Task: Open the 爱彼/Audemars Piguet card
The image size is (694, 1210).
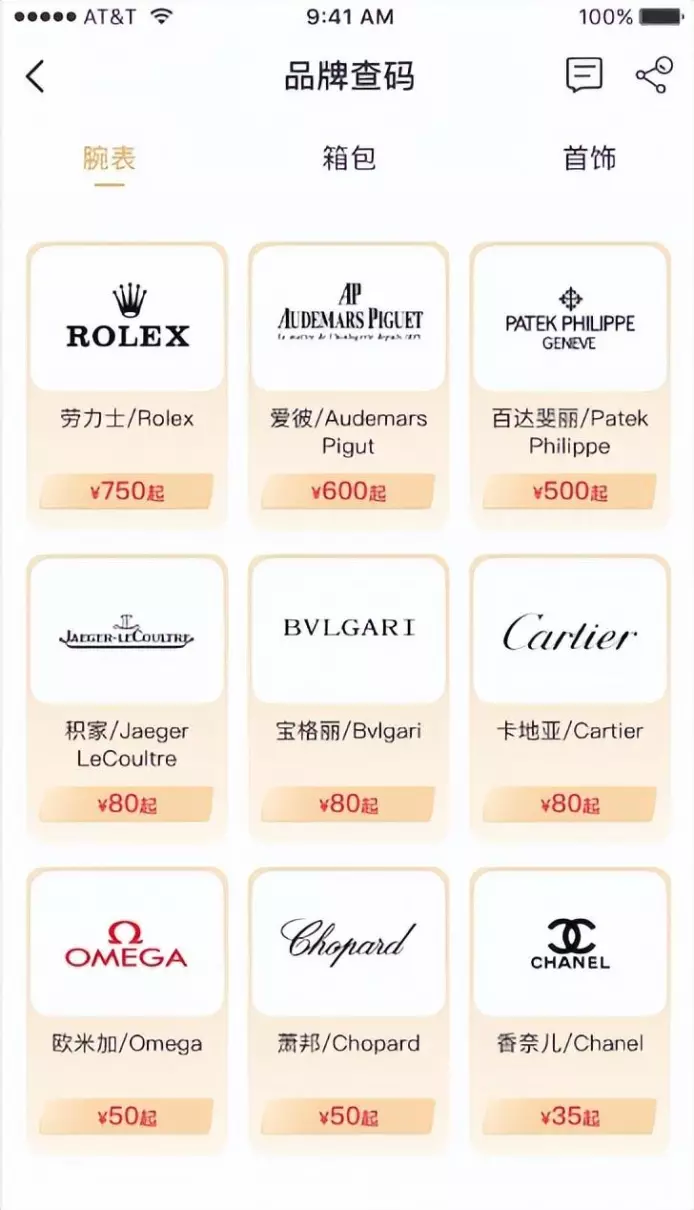Action: (348, 384)
